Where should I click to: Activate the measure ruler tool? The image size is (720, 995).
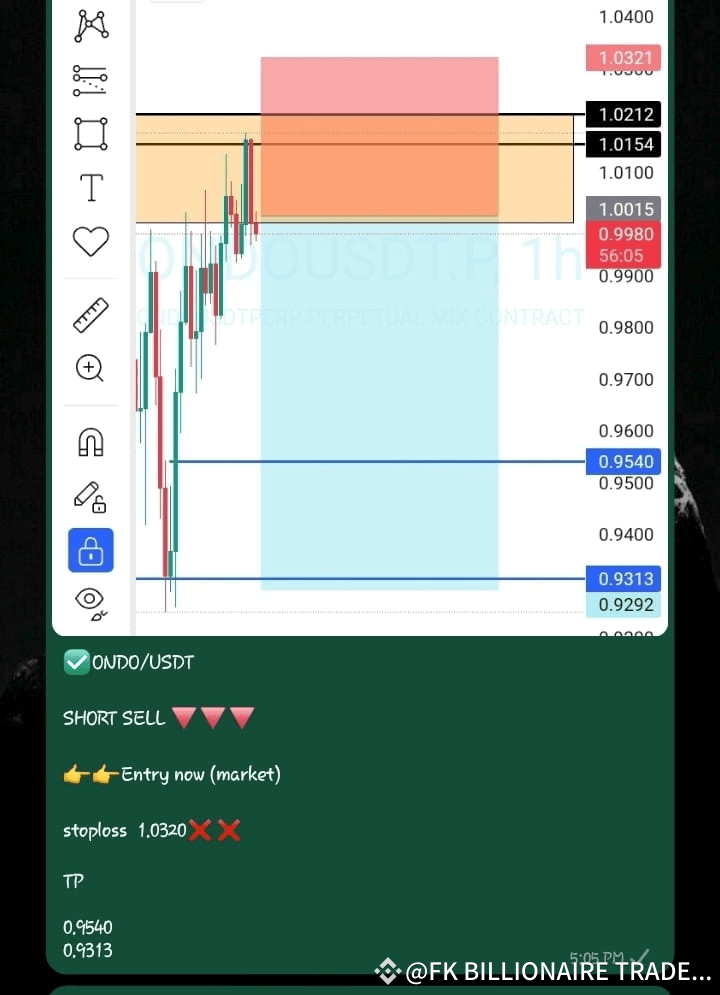(x=90, y=314)
